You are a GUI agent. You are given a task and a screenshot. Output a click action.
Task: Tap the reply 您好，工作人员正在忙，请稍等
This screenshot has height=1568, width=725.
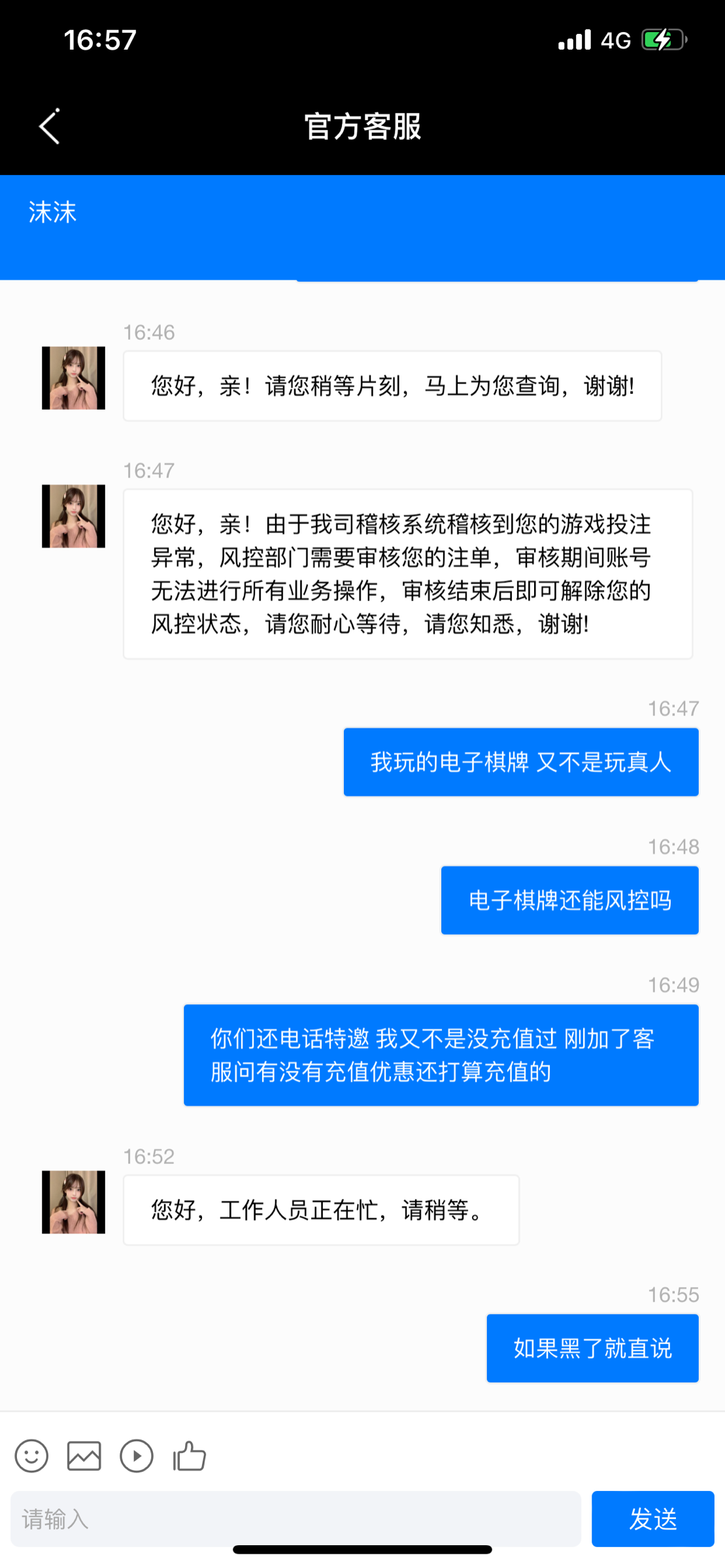[x=320, y=1210]
